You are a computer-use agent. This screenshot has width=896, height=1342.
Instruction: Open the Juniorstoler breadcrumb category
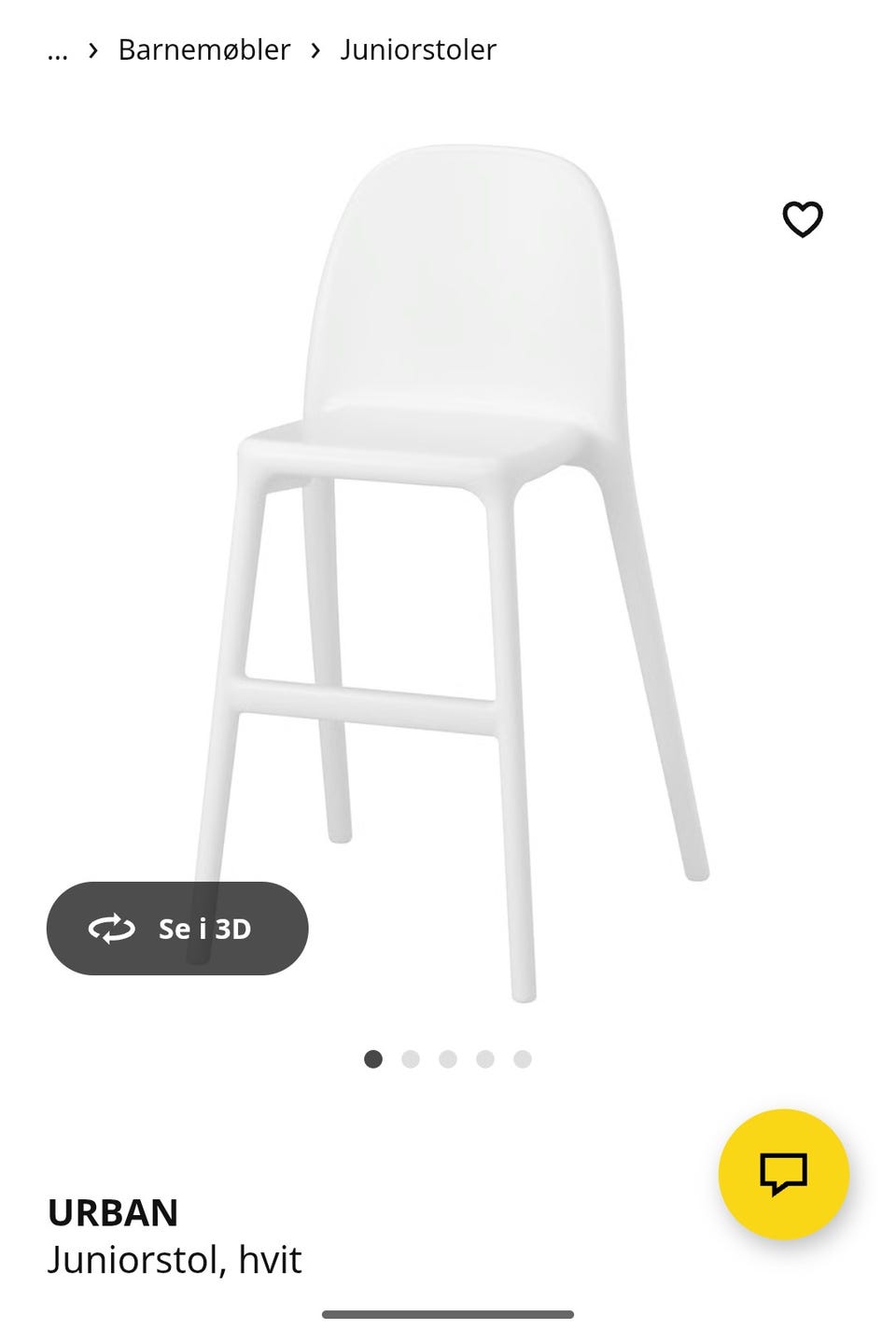(417, 49)
